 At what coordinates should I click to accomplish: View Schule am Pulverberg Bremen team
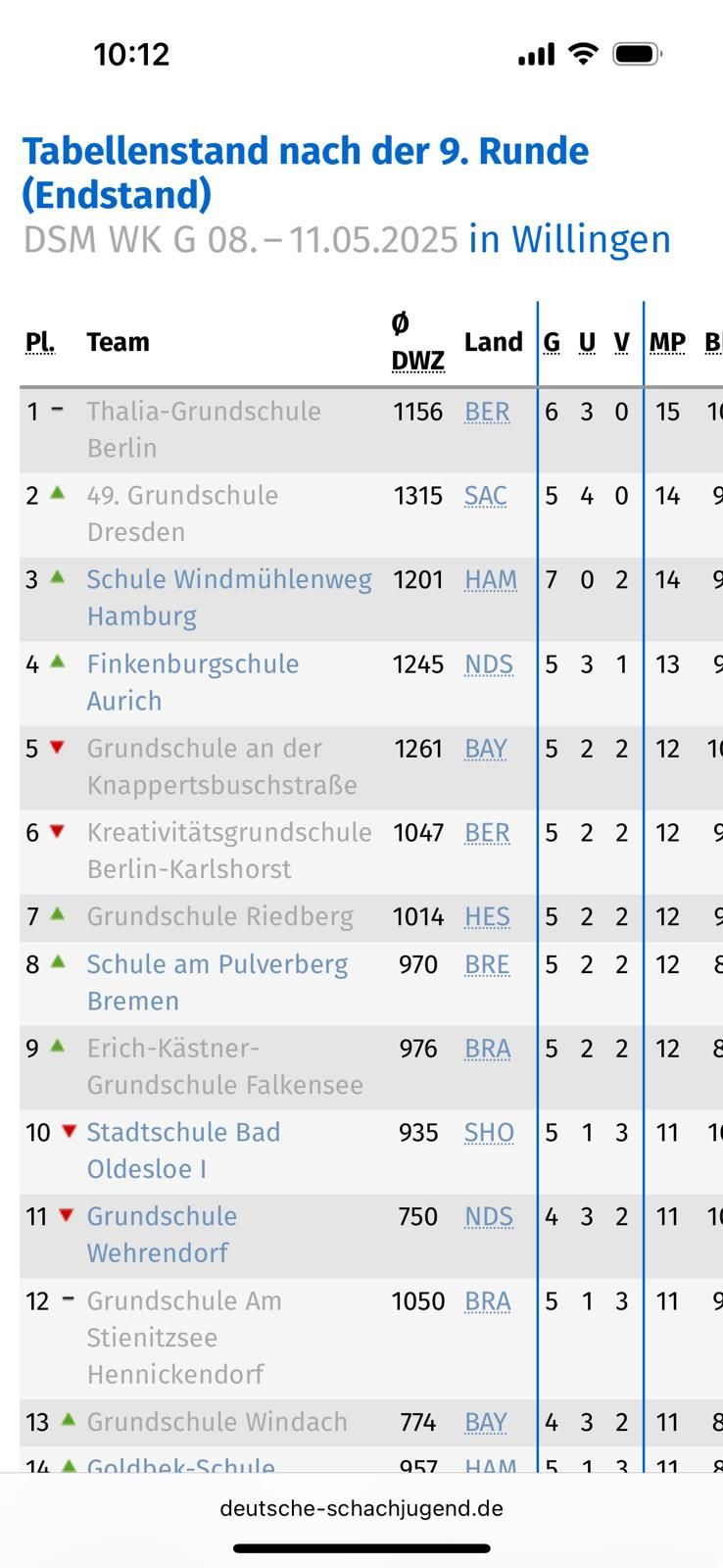[x=217, y=964]
